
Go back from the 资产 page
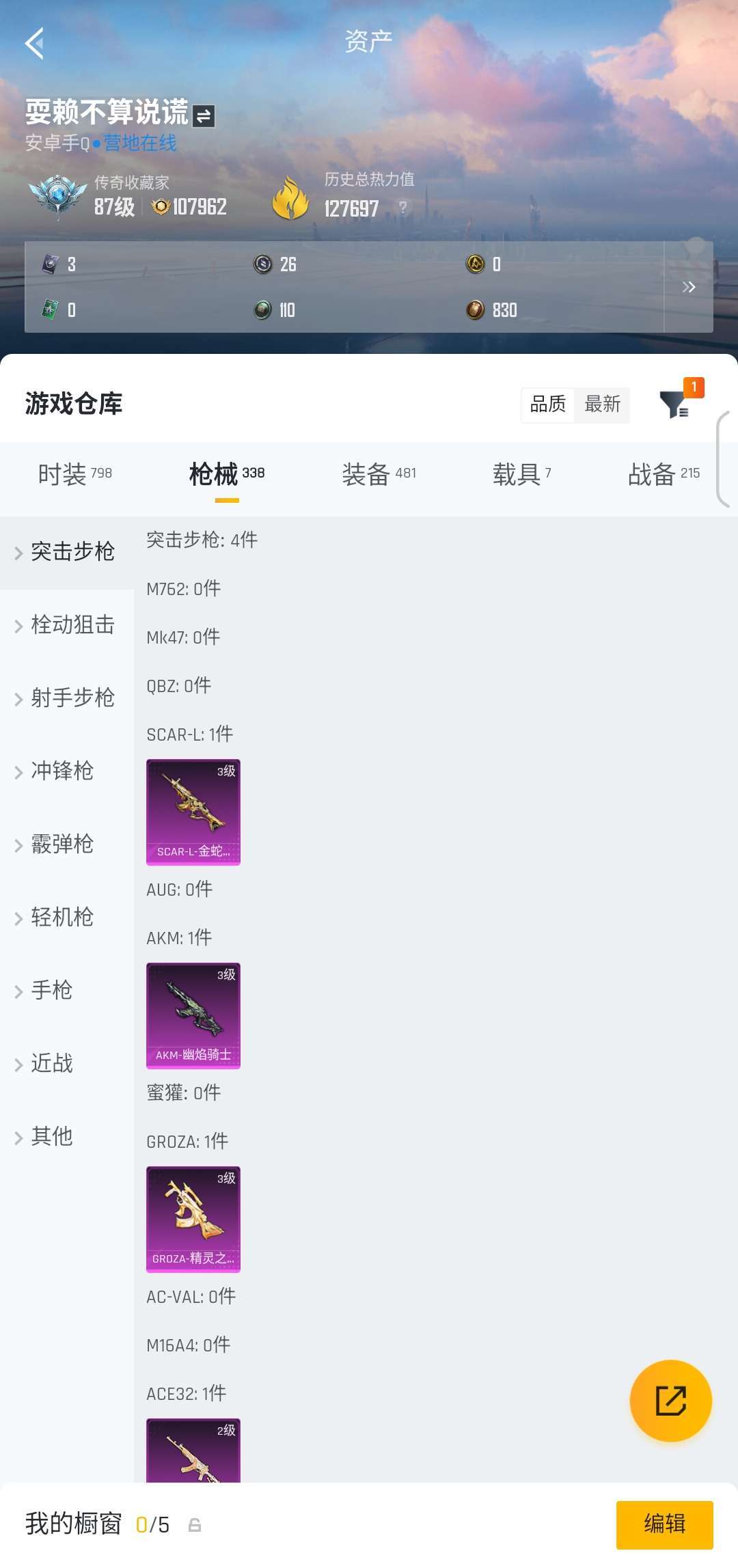(35, 44)
